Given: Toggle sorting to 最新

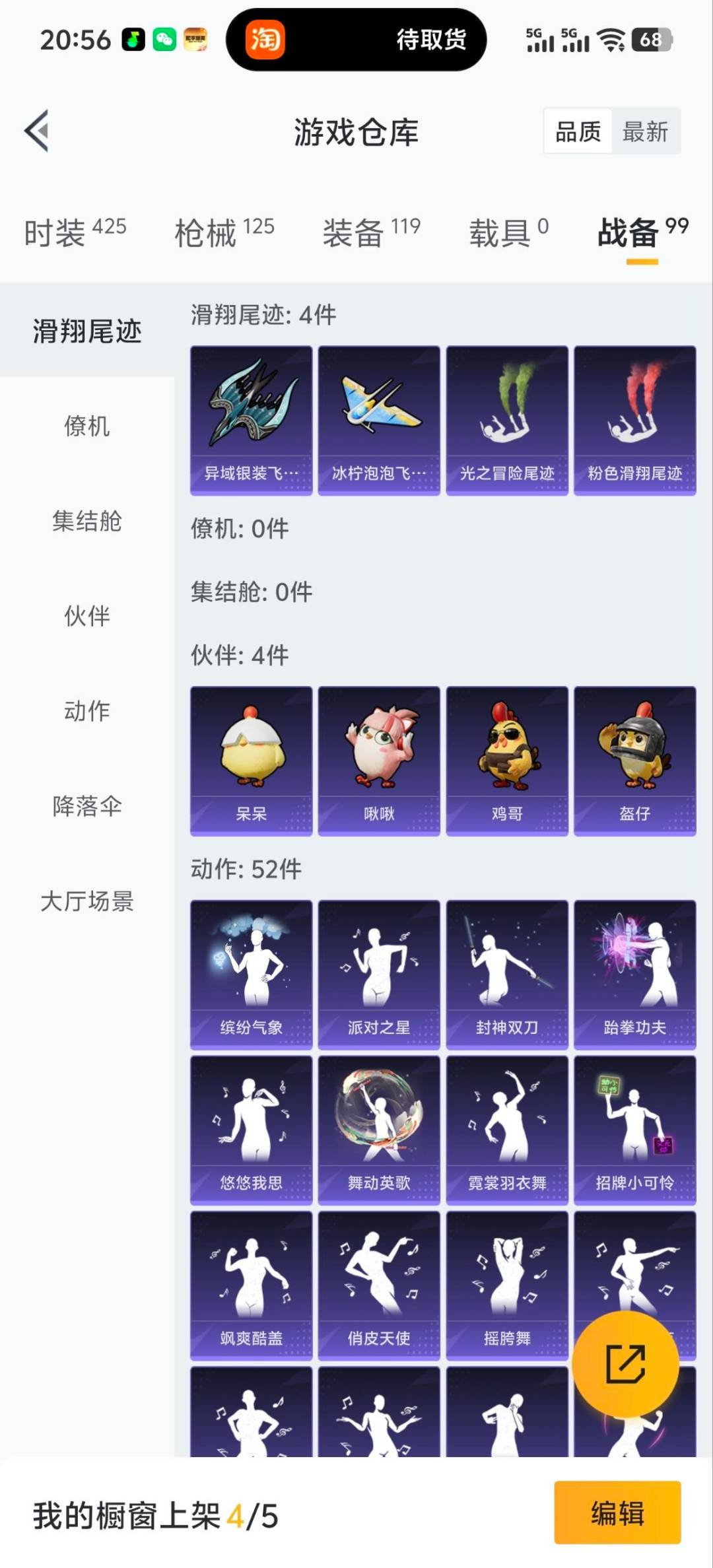Looking at the screenshot, I should coord(644,131).
